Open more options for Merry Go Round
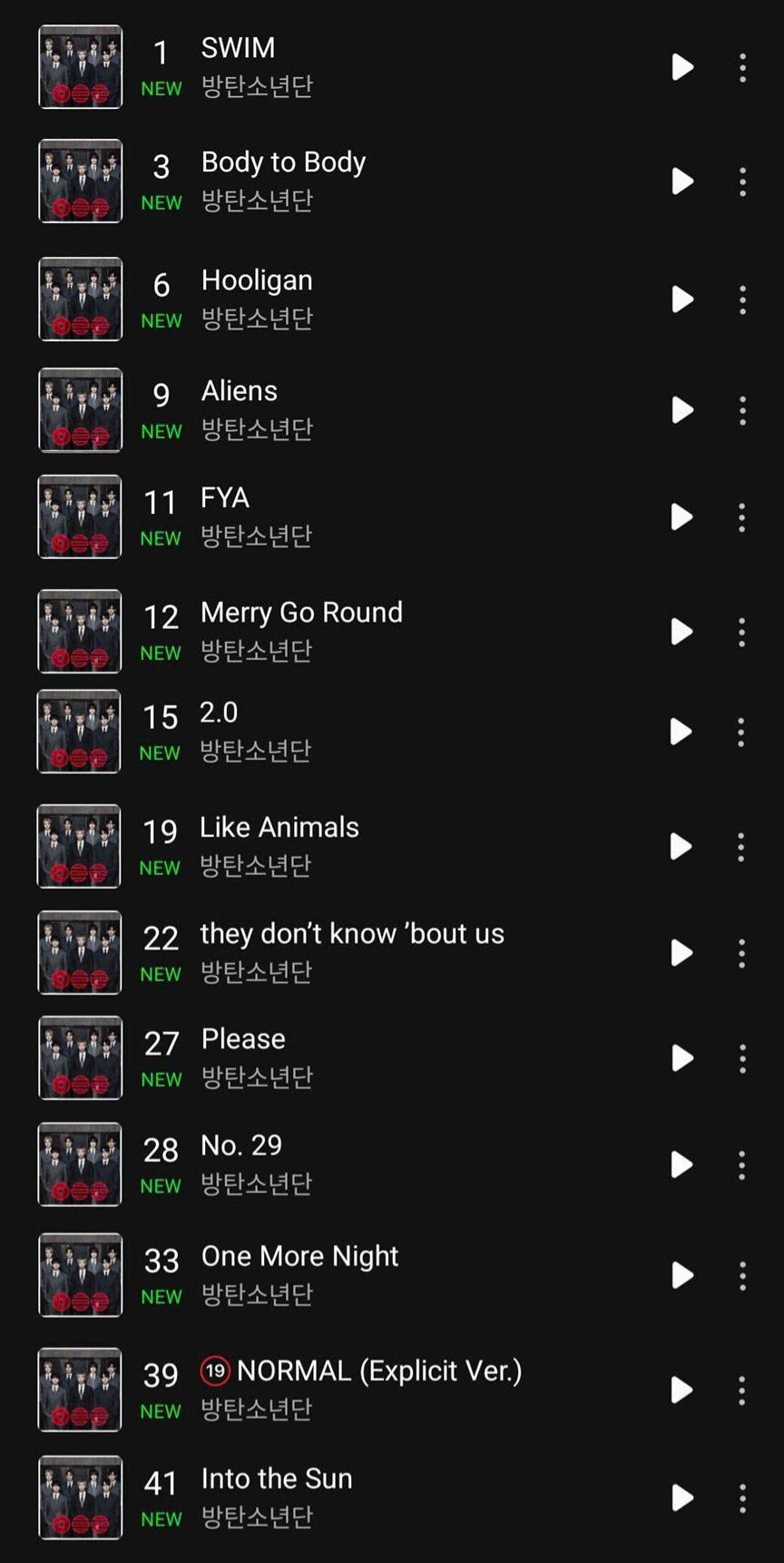 (x=741, y=633)
